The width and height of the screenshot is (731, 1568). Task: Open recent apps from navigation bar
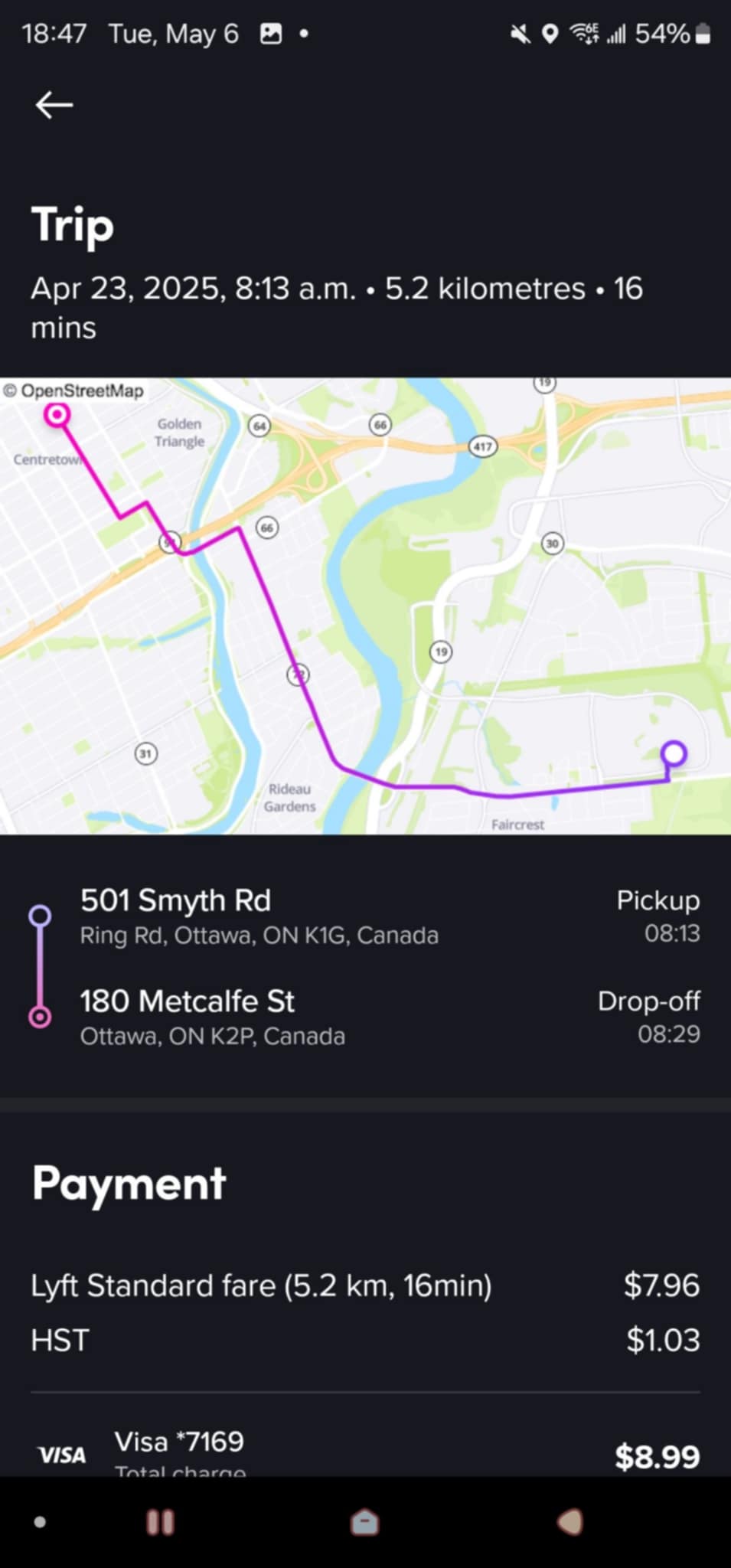(x=160, y=1522)
